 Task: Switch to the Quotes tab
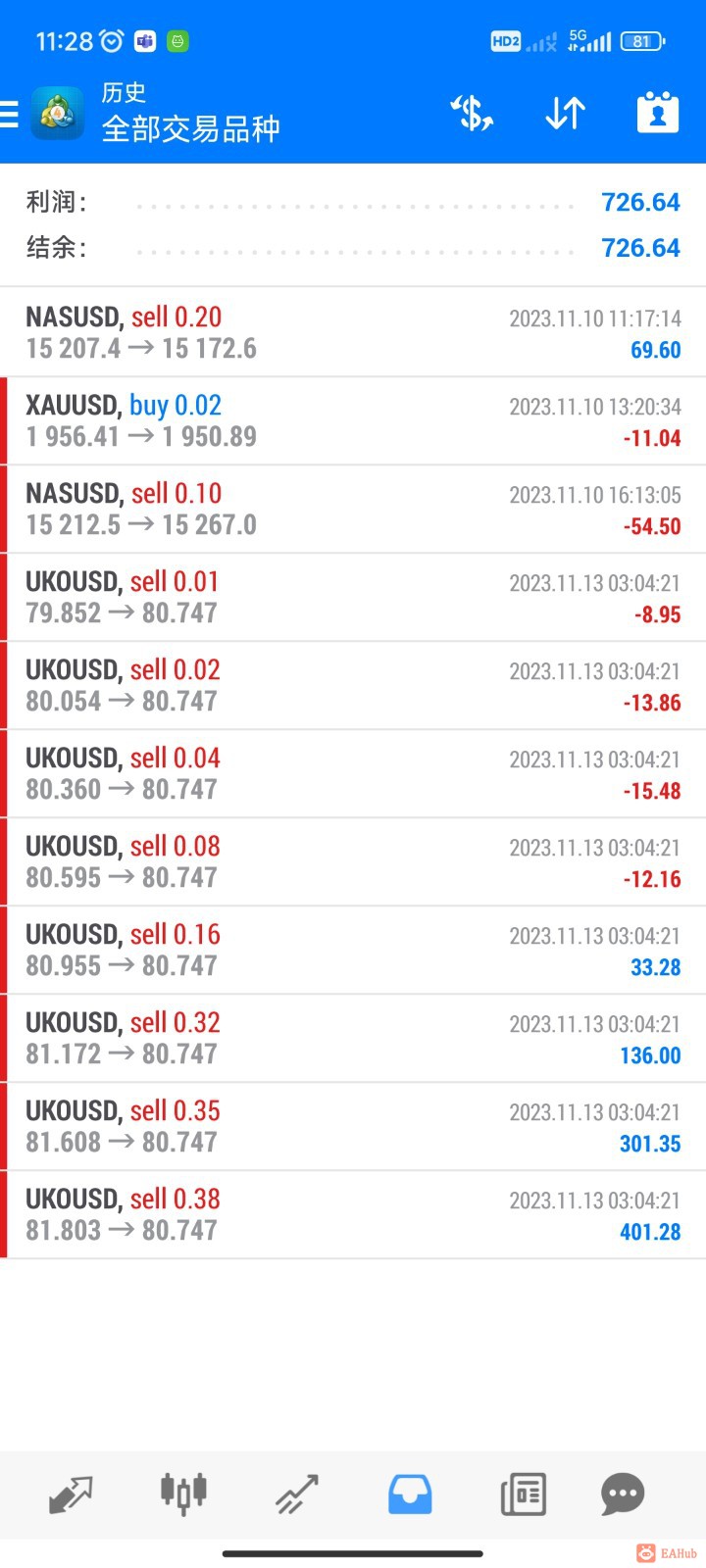pos(71,1494)
